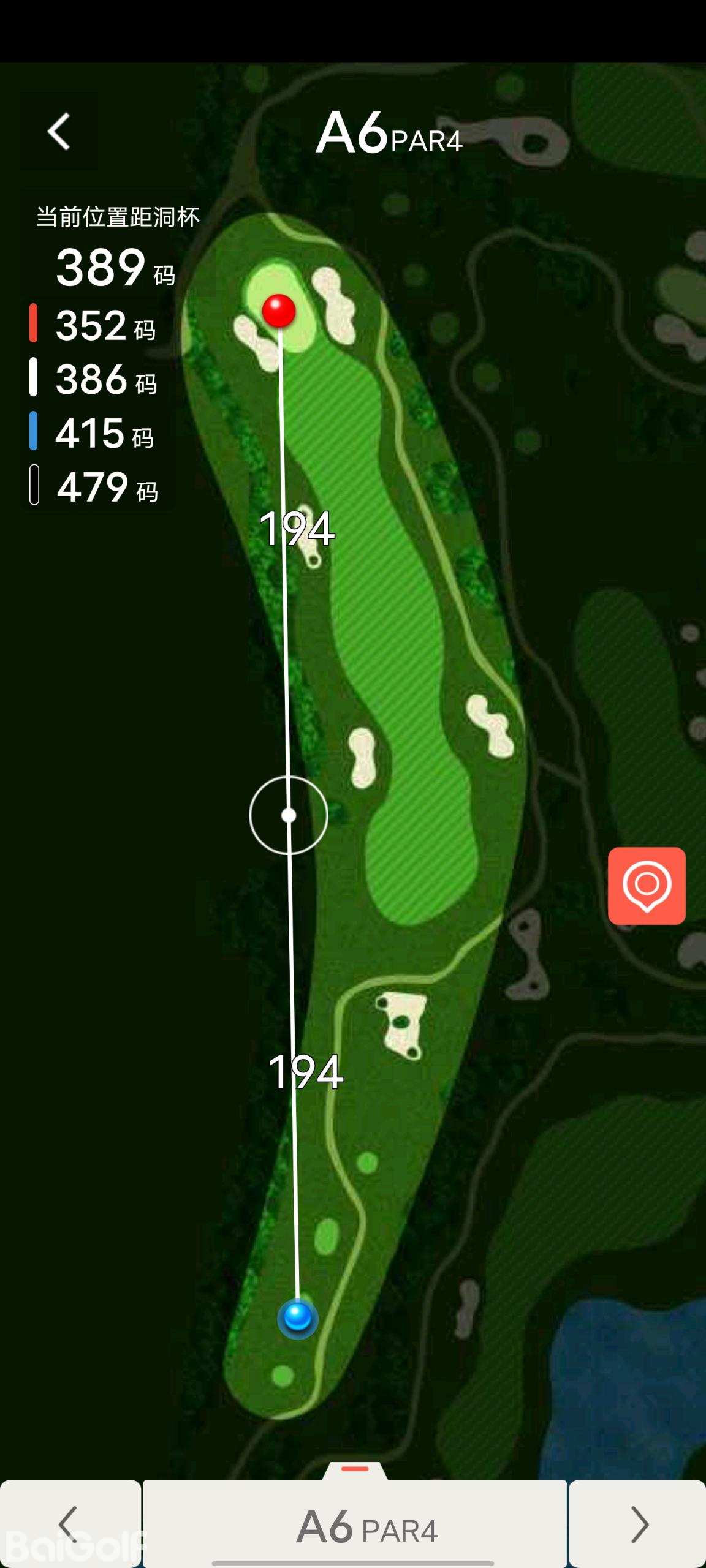Expand the bottom panel pull-up handle
706x1568 pixels.
tap(355, 1469)
